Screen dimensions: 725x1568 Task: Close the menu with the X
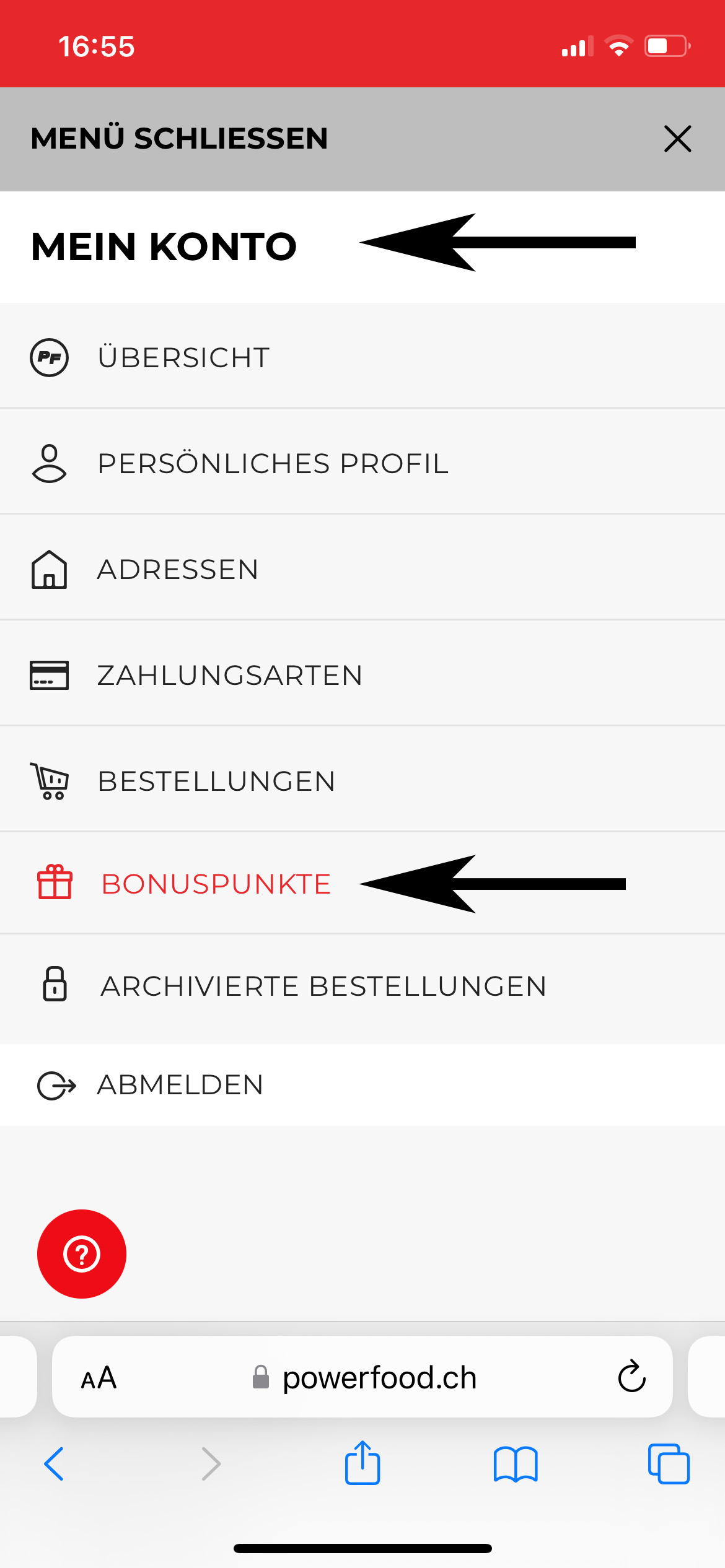coord(677,139)
